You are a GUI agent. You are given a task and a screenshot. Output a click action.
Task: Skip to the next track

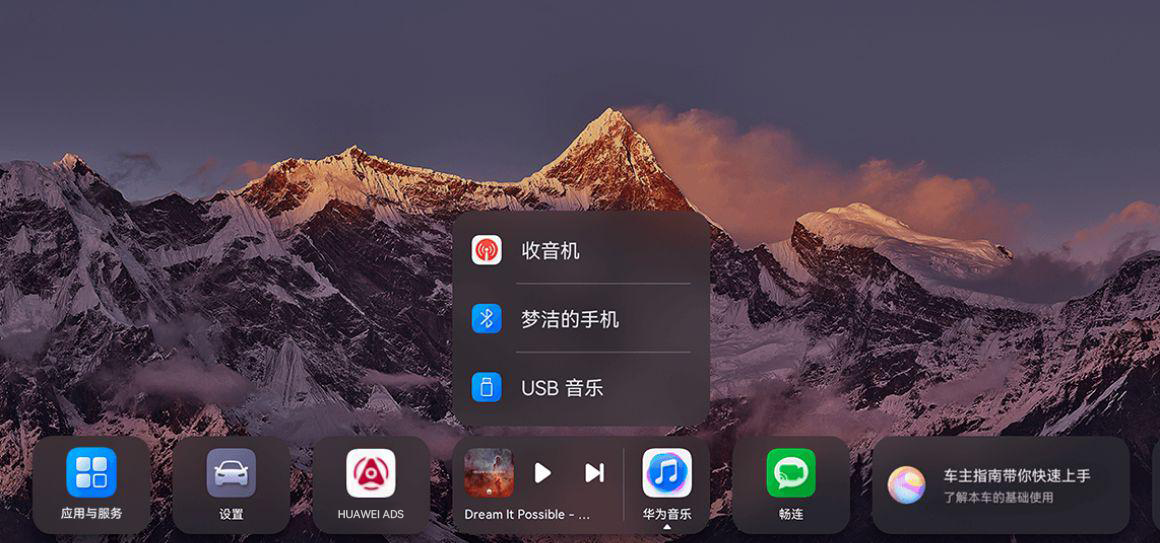click(594, 473)
